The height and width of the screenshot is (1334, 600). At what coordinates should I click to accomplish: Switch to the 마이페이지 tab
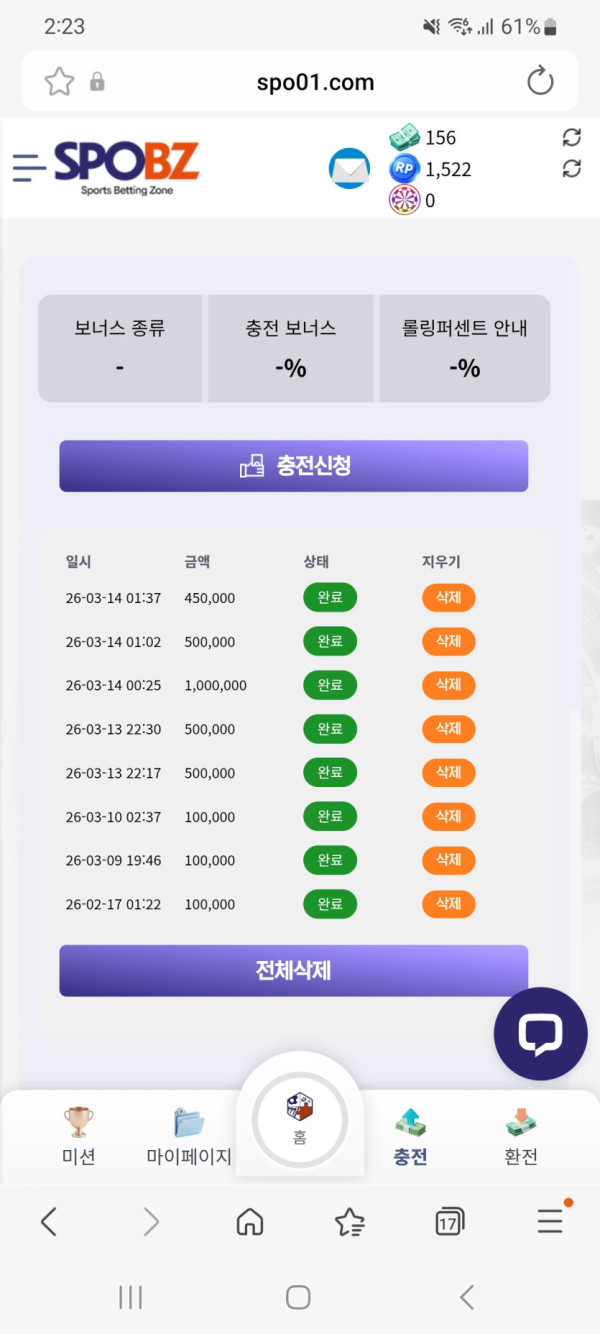pos(189,1136)
